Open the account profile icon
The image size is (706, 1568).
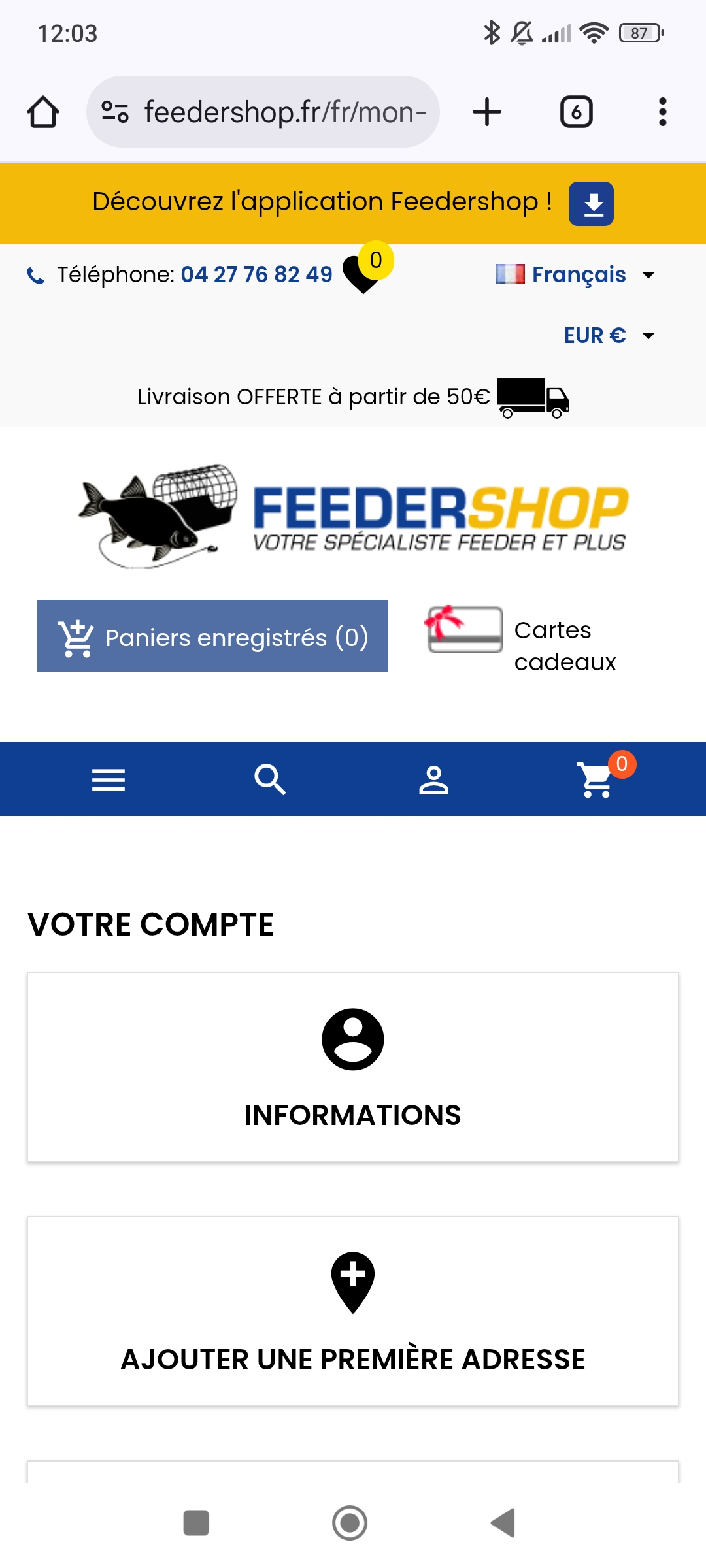(433, 779)
